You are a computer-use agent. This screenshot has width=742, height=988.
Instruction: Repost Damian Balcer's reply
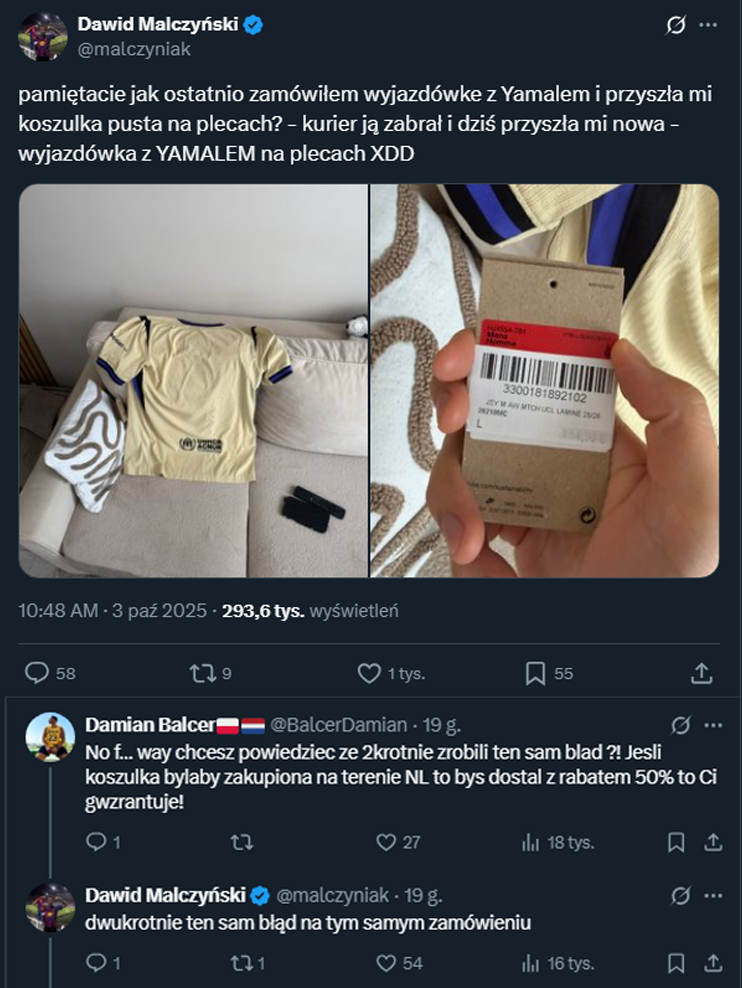coord(240,843)
